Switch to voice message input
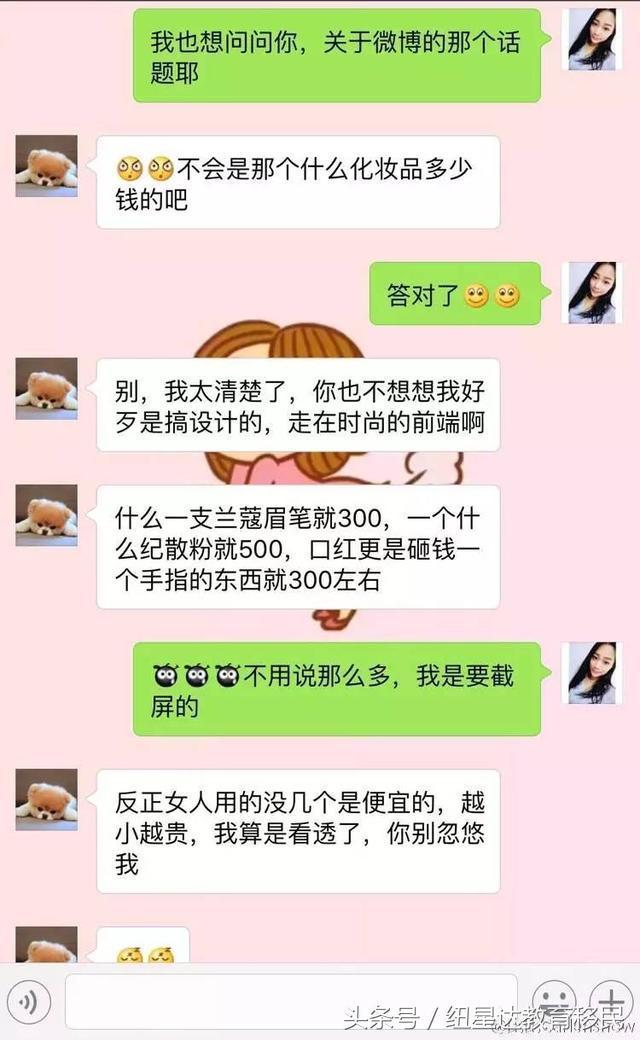The image size is (640, 1040). click(x=32, y=1001)
